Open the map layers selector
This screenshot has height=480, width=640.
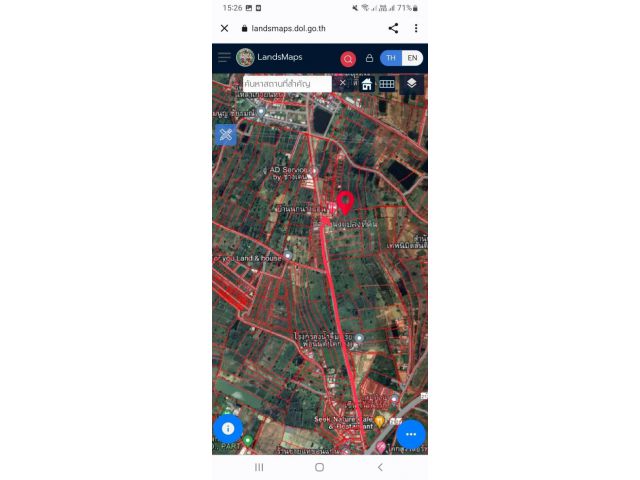click(412, 84)
